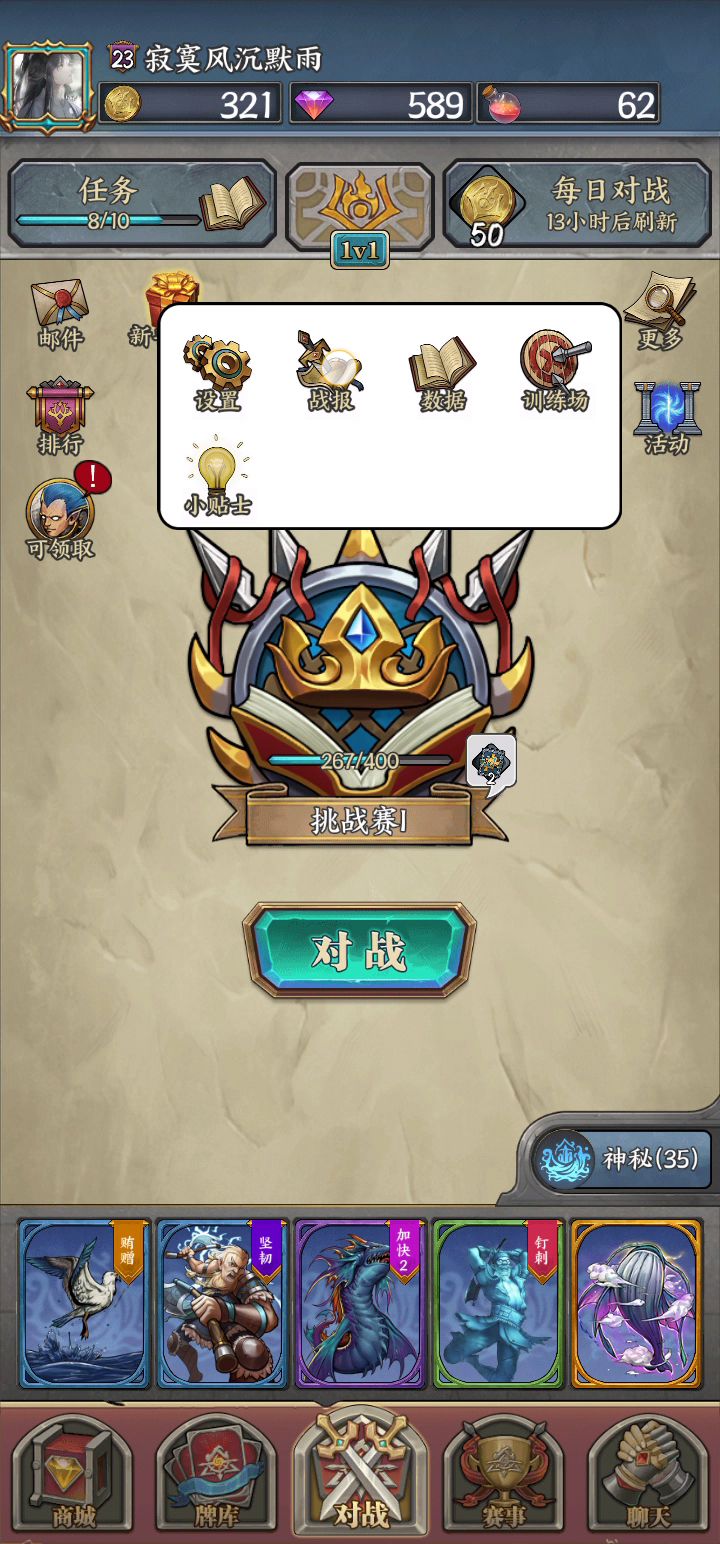Viewport: 720px width, 1544px height.
Task: Open 邮件 mailbox
Action: point(60,313)
